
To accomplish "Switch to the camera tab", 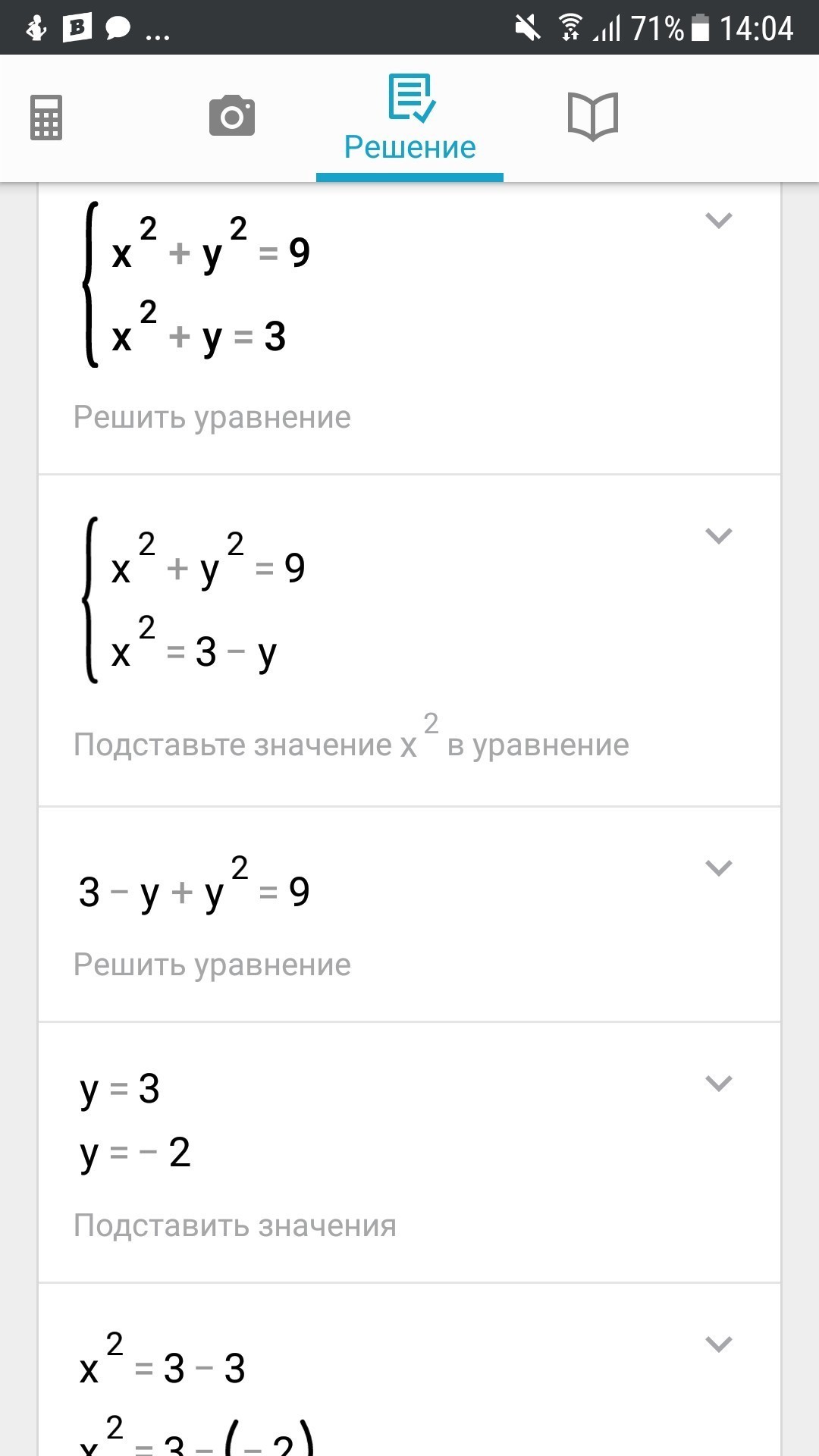I will 232,116.
